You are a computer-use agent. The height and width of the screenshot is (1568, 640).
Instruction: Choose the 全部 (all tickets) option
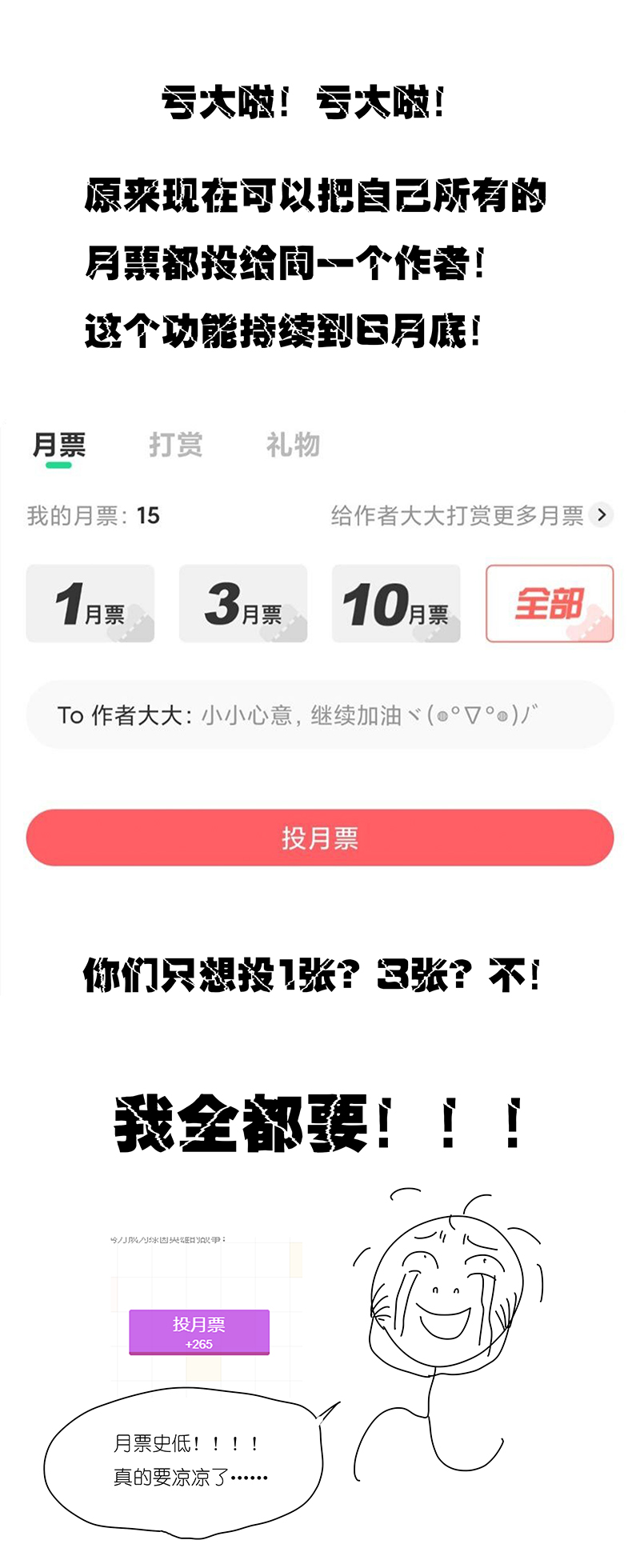(x=550, y=604)
